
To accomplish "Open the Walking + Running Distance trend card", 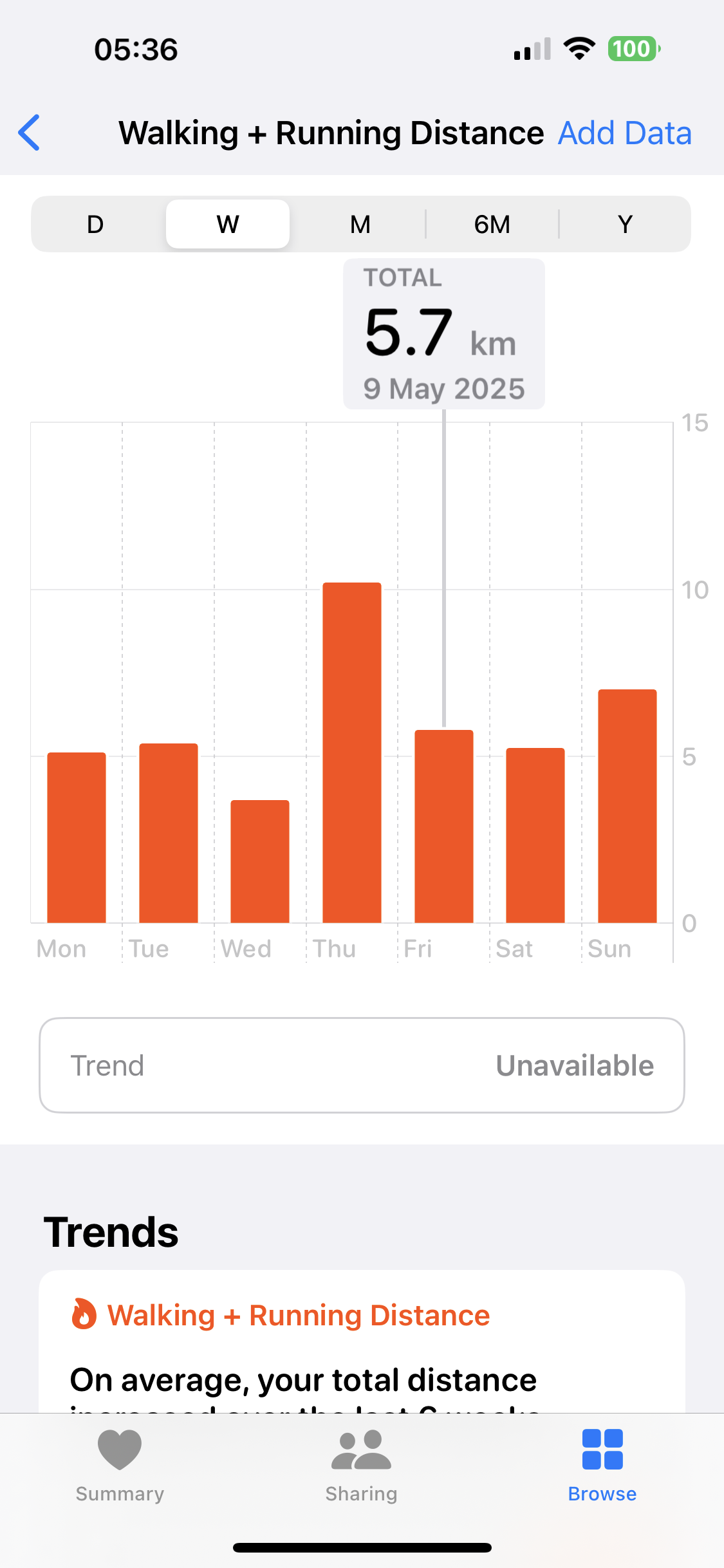I will pyautogui.click(x=362, y=1341).
